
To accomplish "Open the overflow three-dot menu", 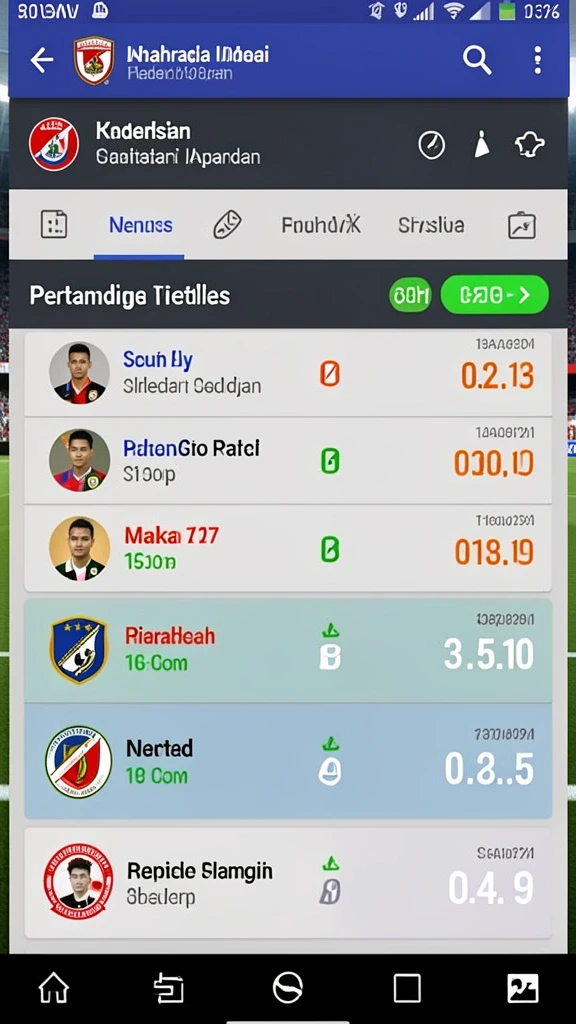I will click(x=537, y=60).
